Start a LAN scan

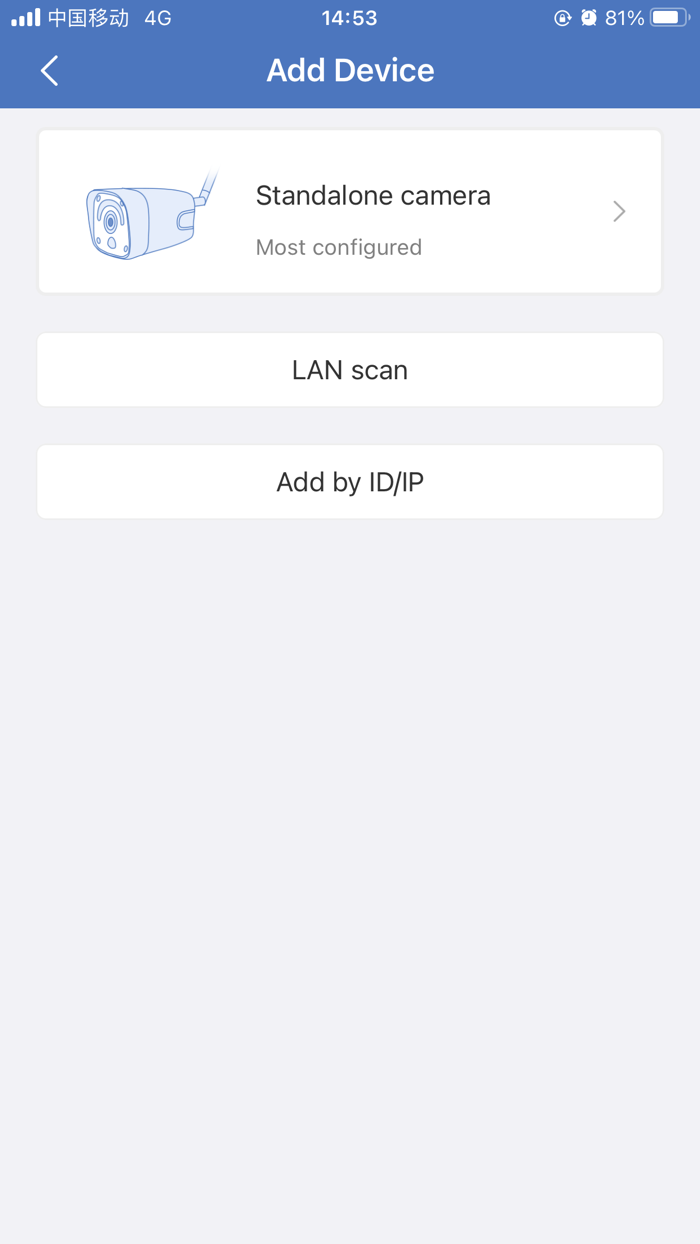(350, 370)
